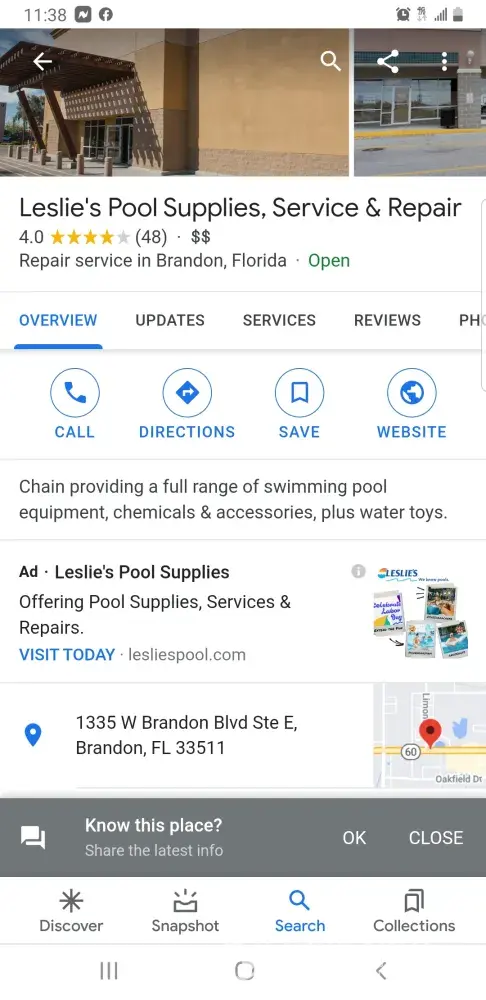Tap the Visit Today ad link
The image size is (486, 1000).
67,654
